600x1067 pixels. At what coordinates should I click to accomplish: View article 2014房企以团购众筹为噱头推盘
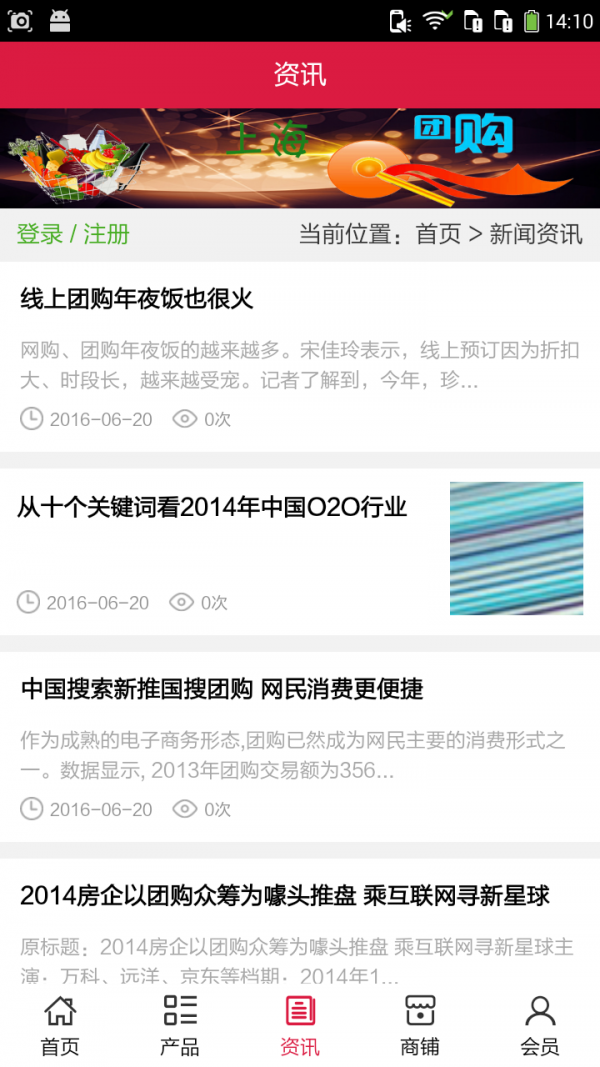pyautogui.click(x=285, y=895)
